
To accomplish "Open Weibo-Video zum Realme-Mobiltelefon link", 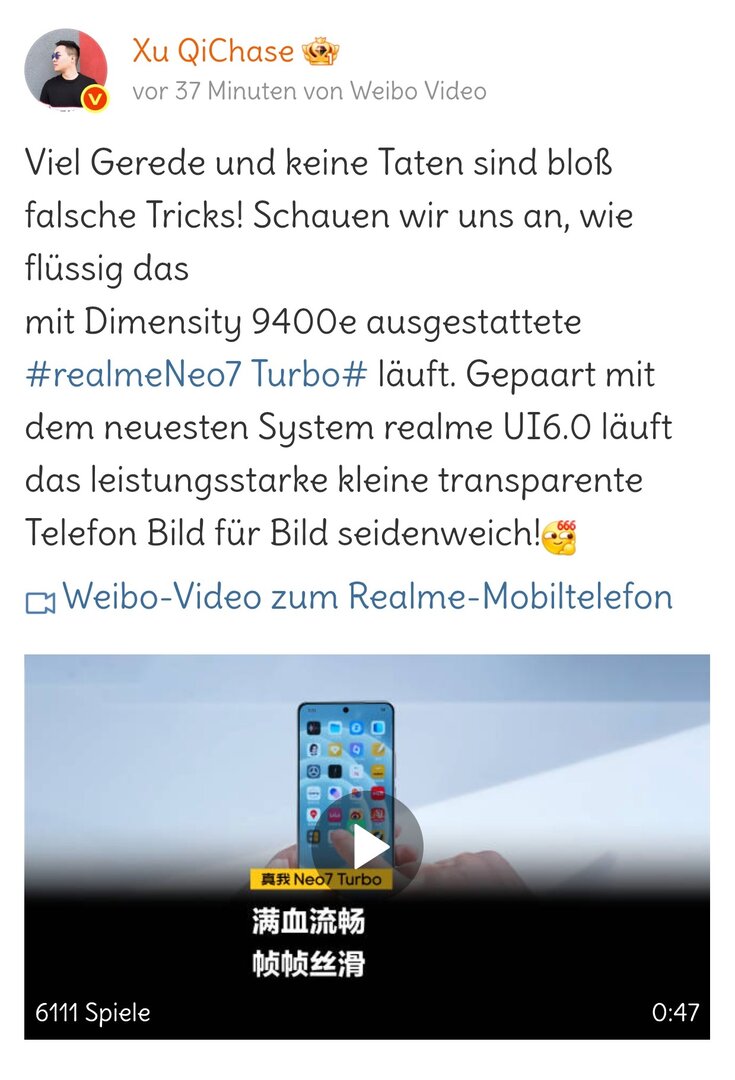I will (366, 597).
